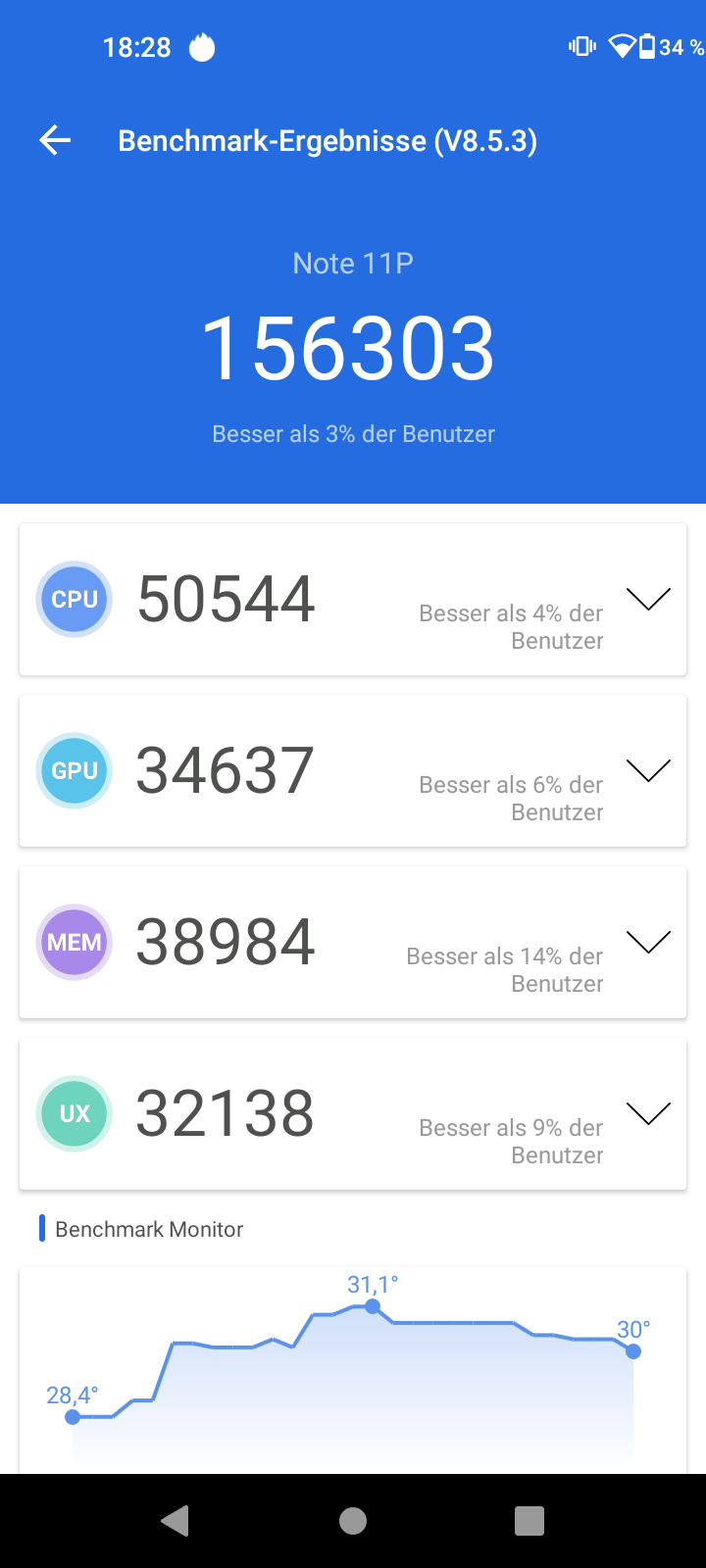
Task: Tap the system back button
Action: 176,1520
